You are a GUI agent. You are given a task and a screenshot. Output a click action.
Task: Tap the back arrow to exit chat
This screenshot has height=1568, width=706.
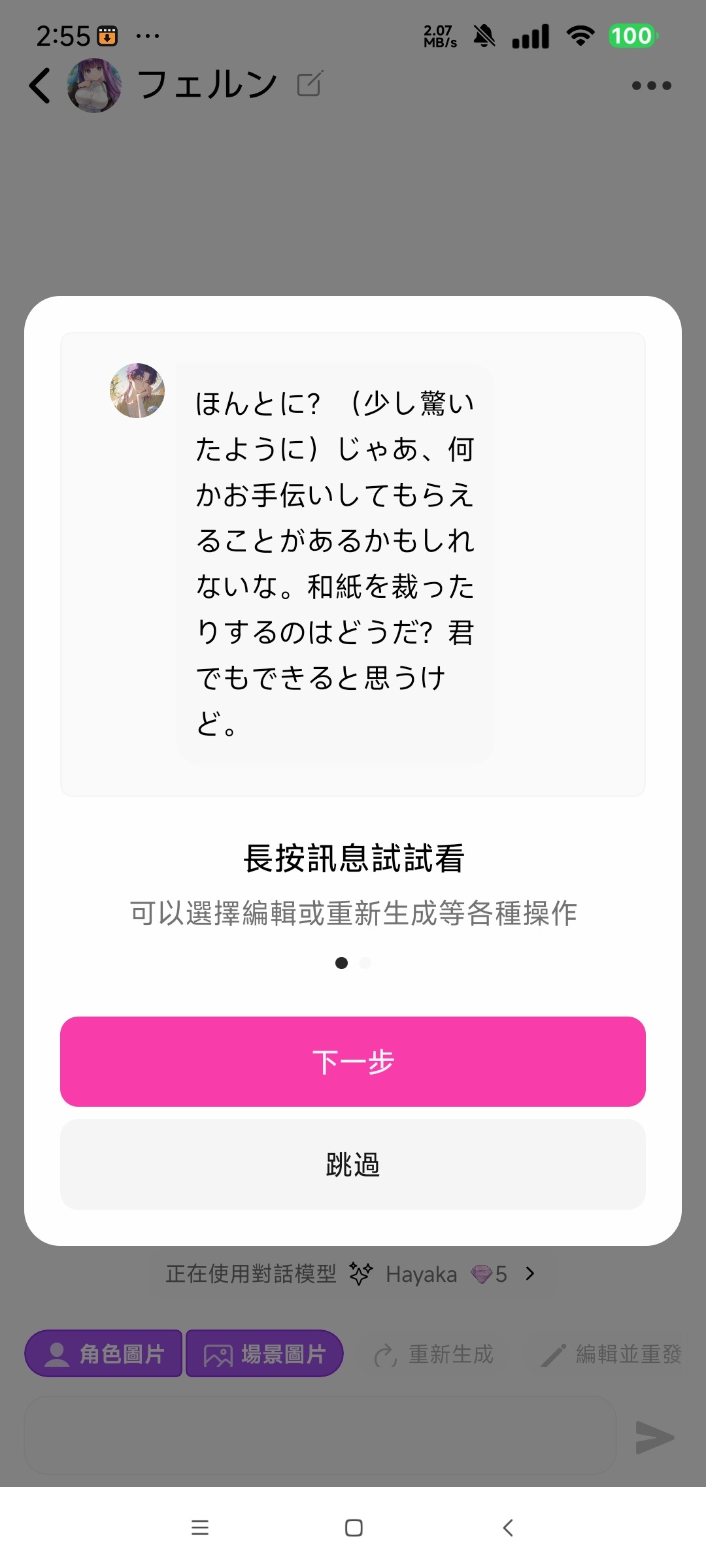(x=39, y=85)
